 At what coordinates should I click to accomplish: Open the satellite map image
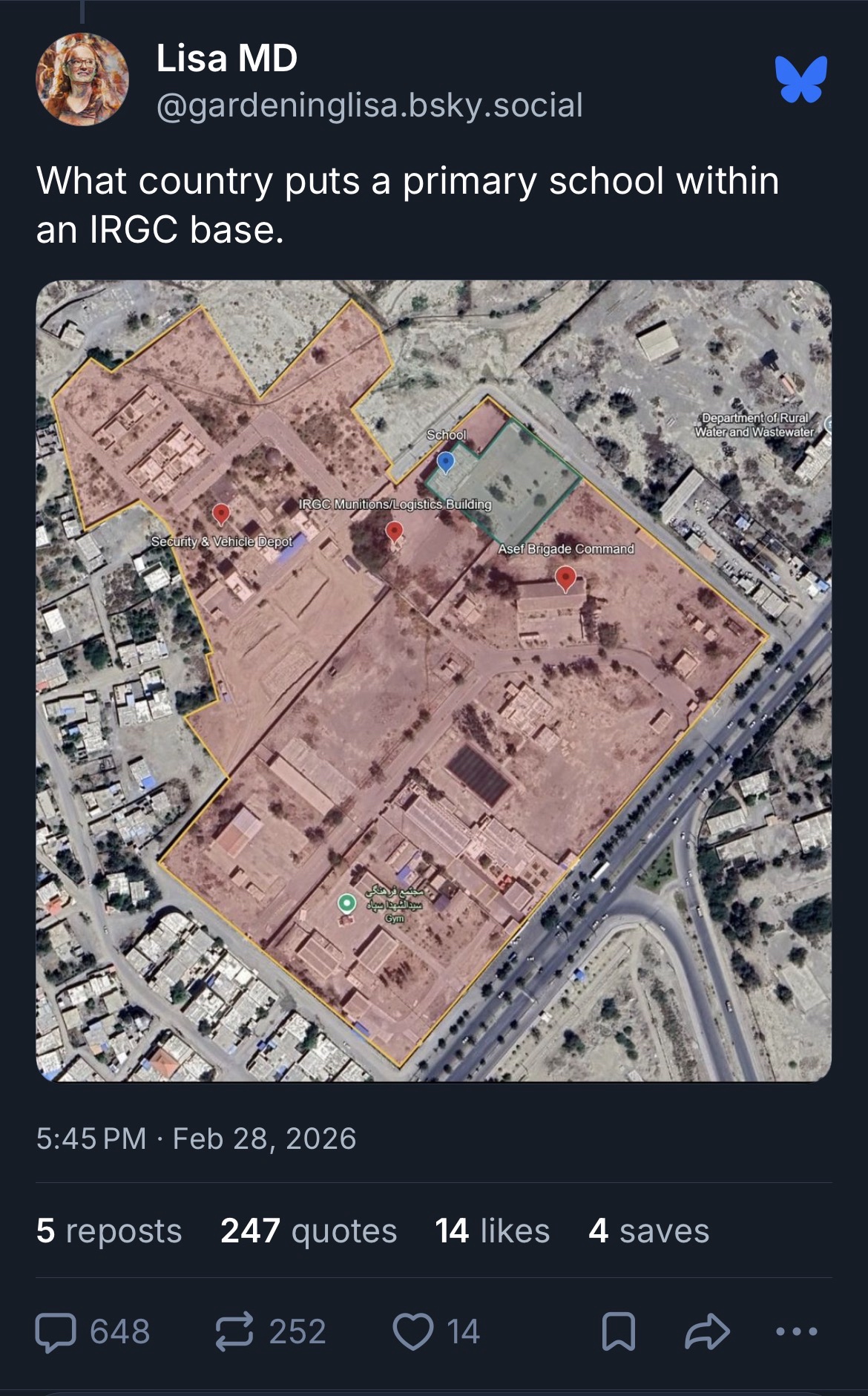(x=433, y=680)
